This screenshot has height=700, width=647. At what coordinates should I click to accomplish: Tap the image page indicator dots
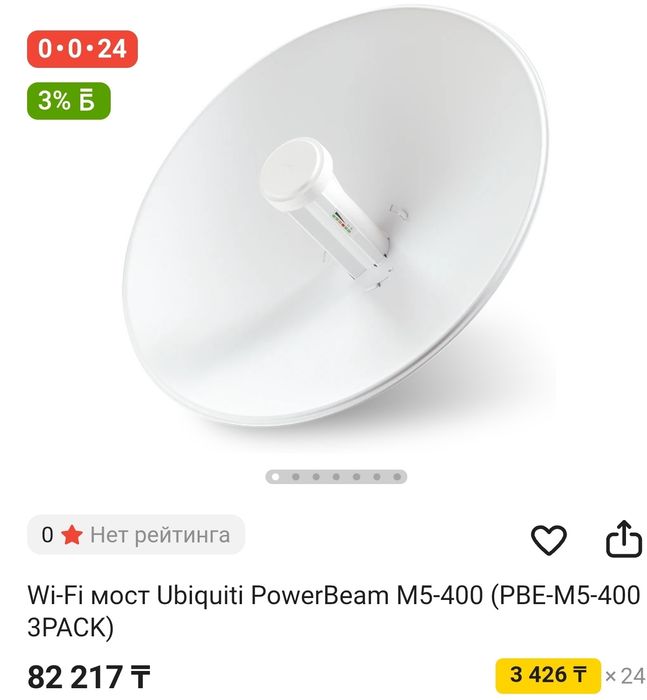coord(336,477)
